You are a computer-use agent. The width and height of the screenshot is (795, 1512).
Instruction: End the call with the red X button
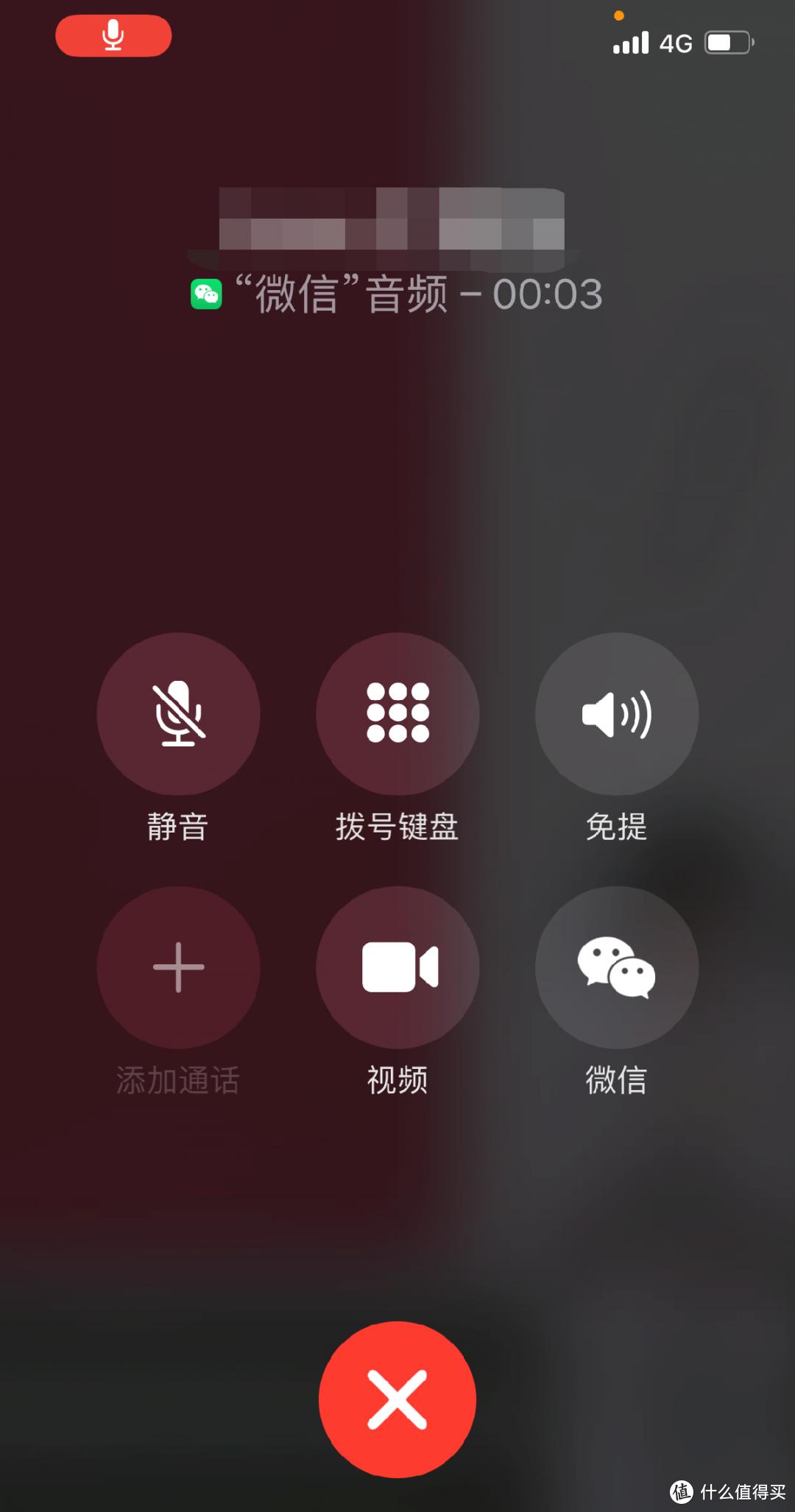397,1399
